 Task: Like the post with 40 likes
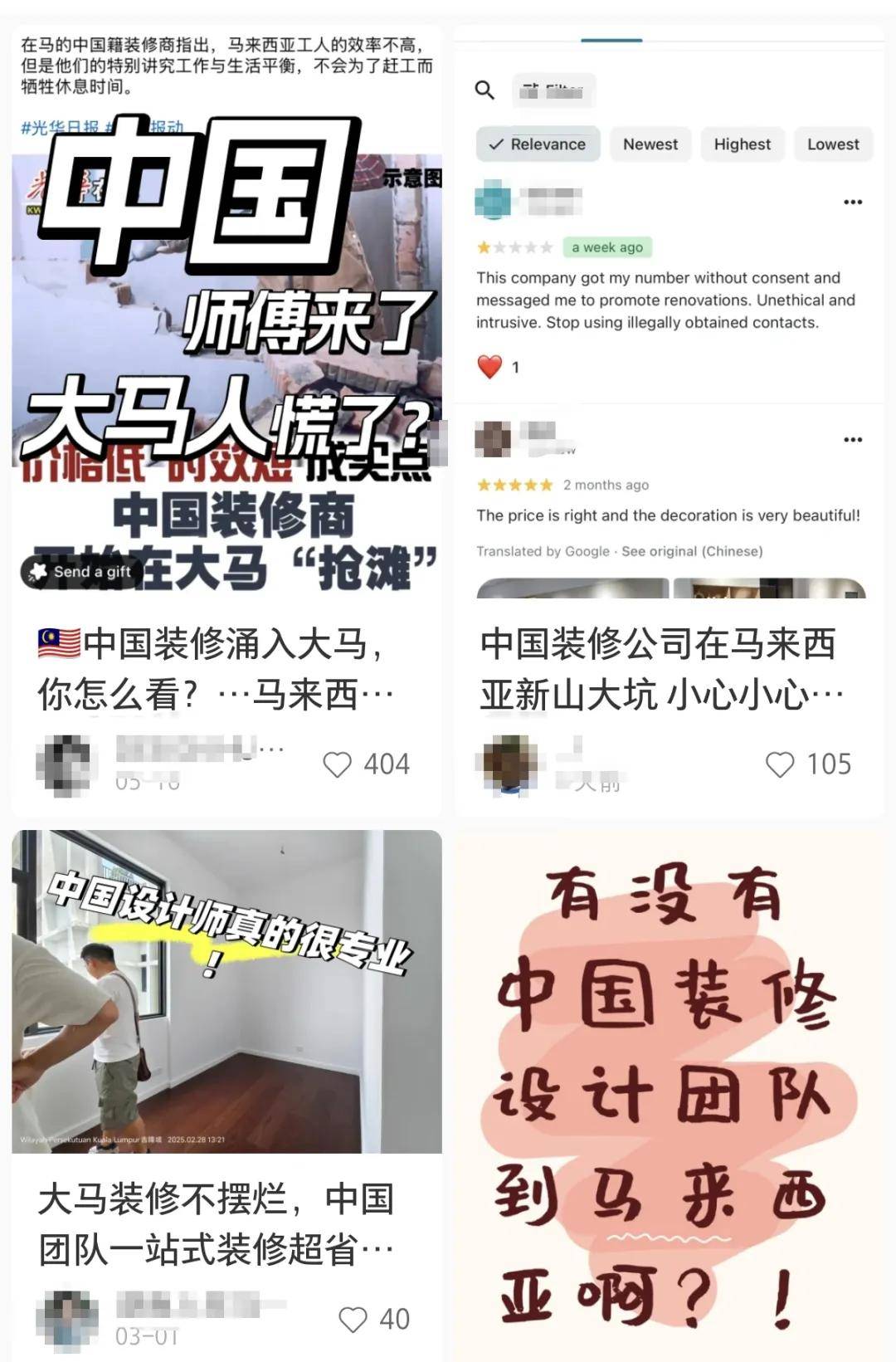coord(353,1319)
